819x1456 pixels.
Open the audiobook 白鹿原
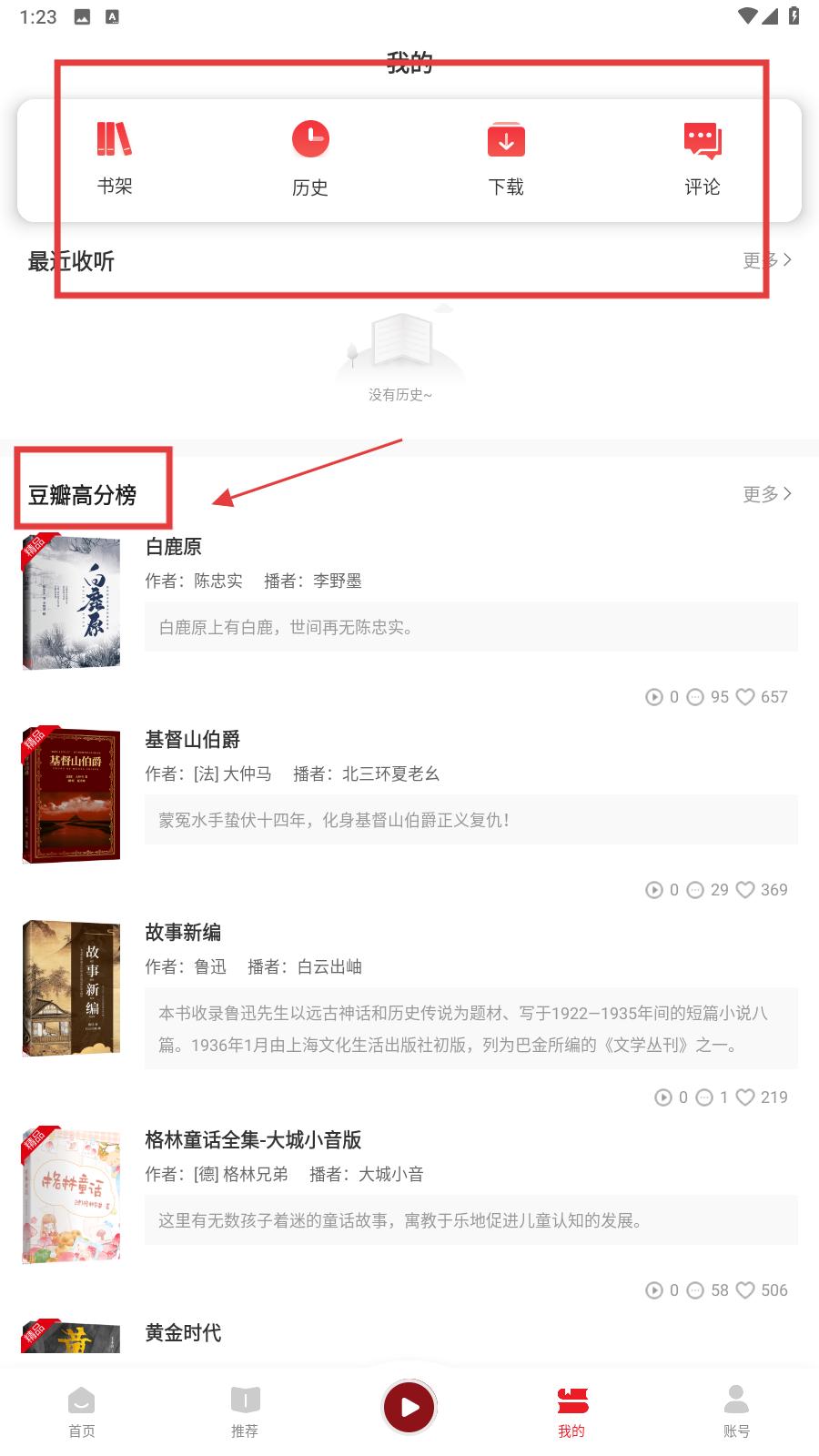coord(173,547)
